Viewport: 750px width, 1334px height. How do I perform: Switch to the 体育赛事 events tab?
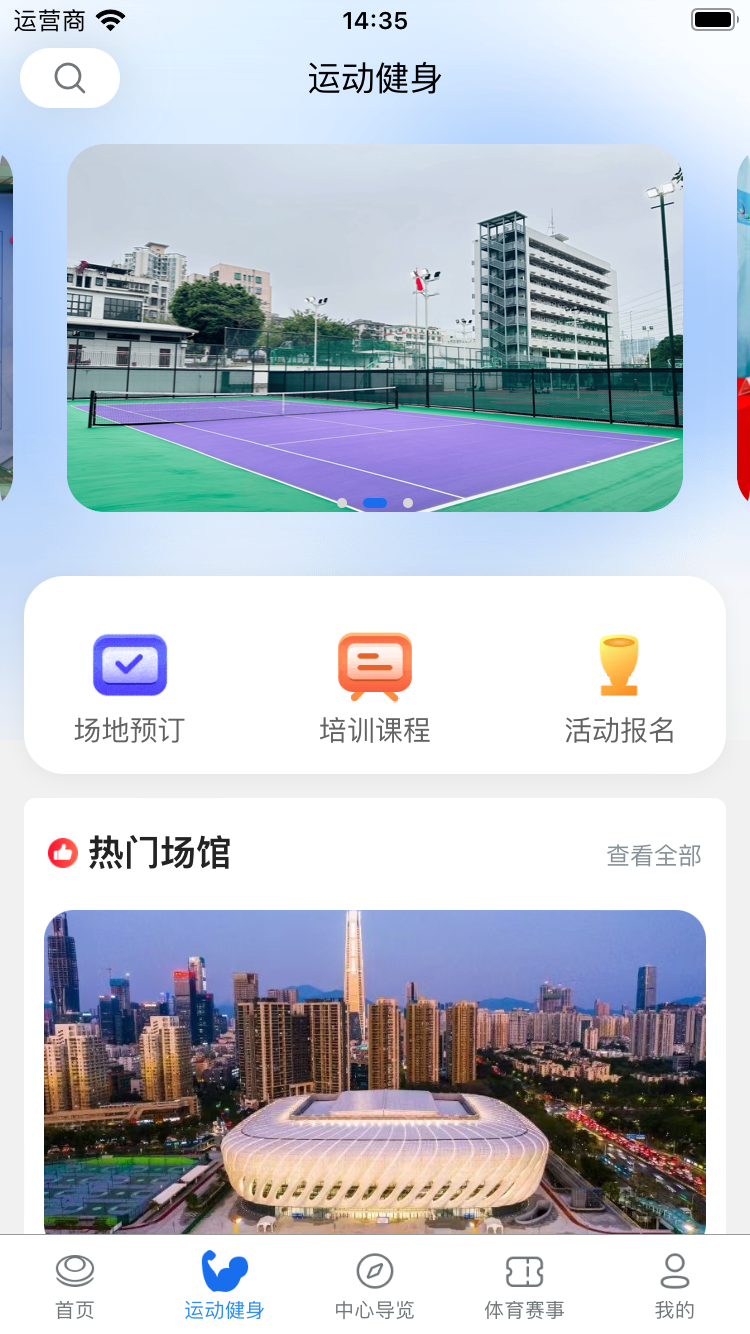pos(525,1285)
